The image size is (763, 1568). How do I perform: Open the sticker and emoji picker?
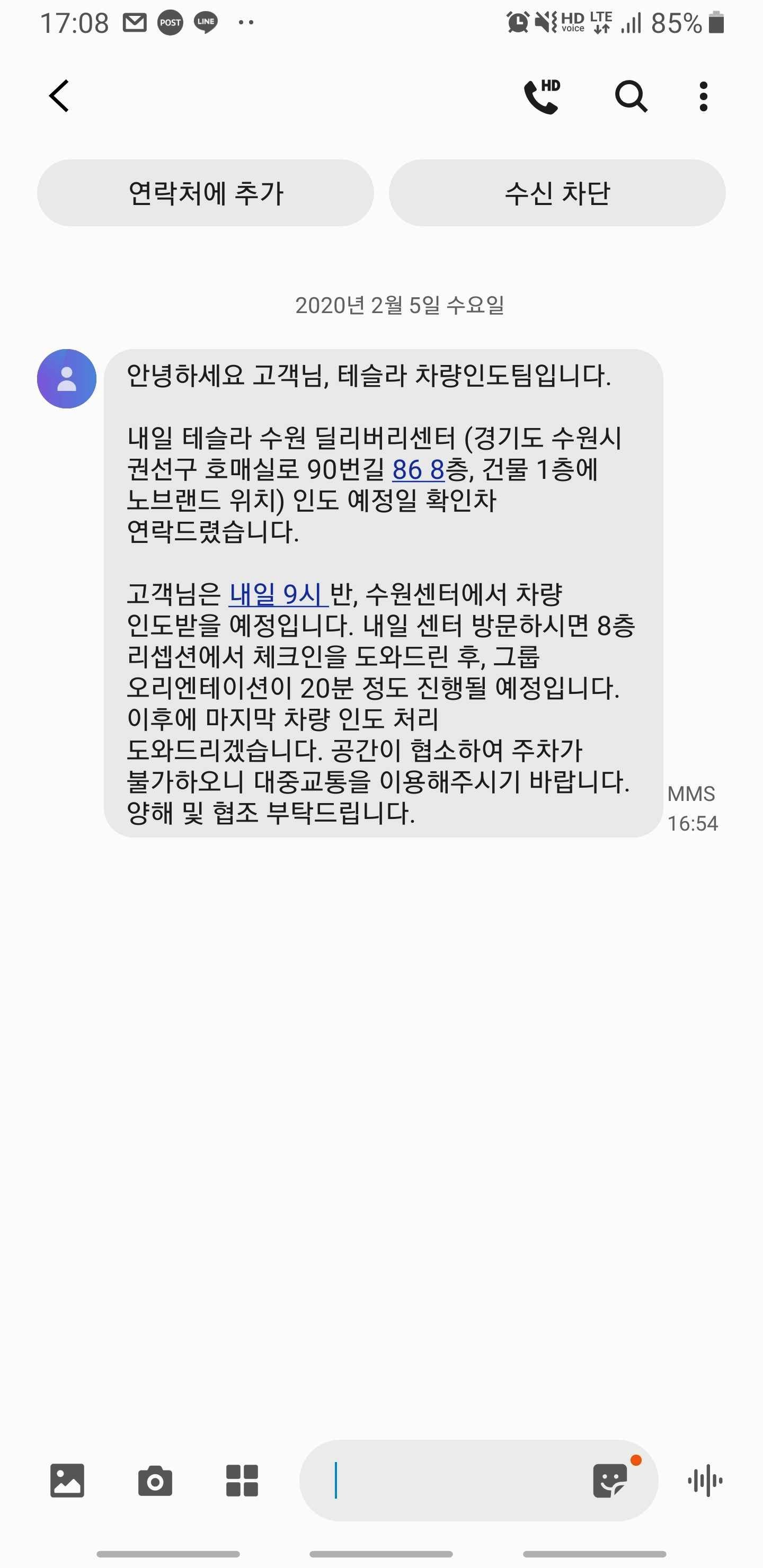610,1481
